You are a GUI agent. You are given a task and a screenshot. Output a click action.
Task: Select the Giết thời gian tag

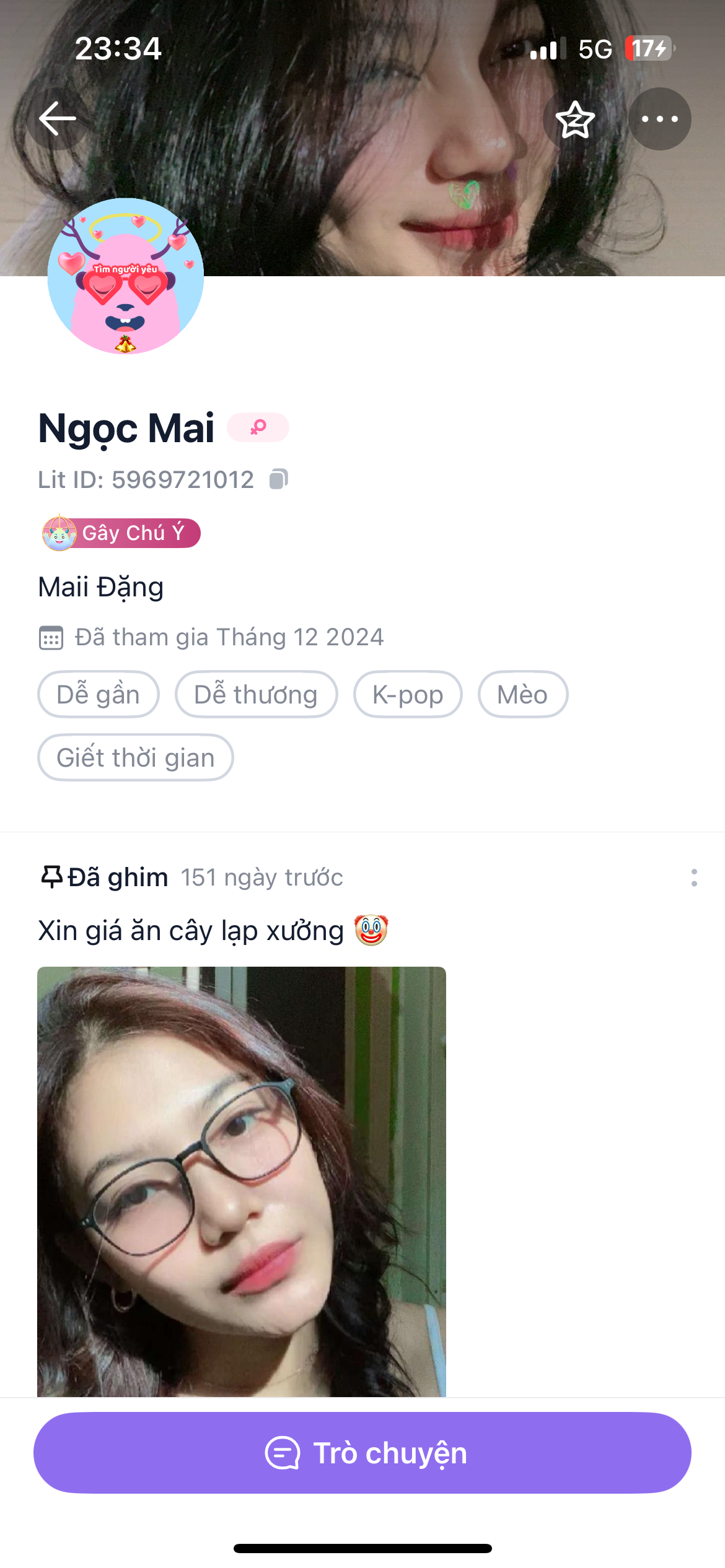pyautogui.click(x=136, y=757)
